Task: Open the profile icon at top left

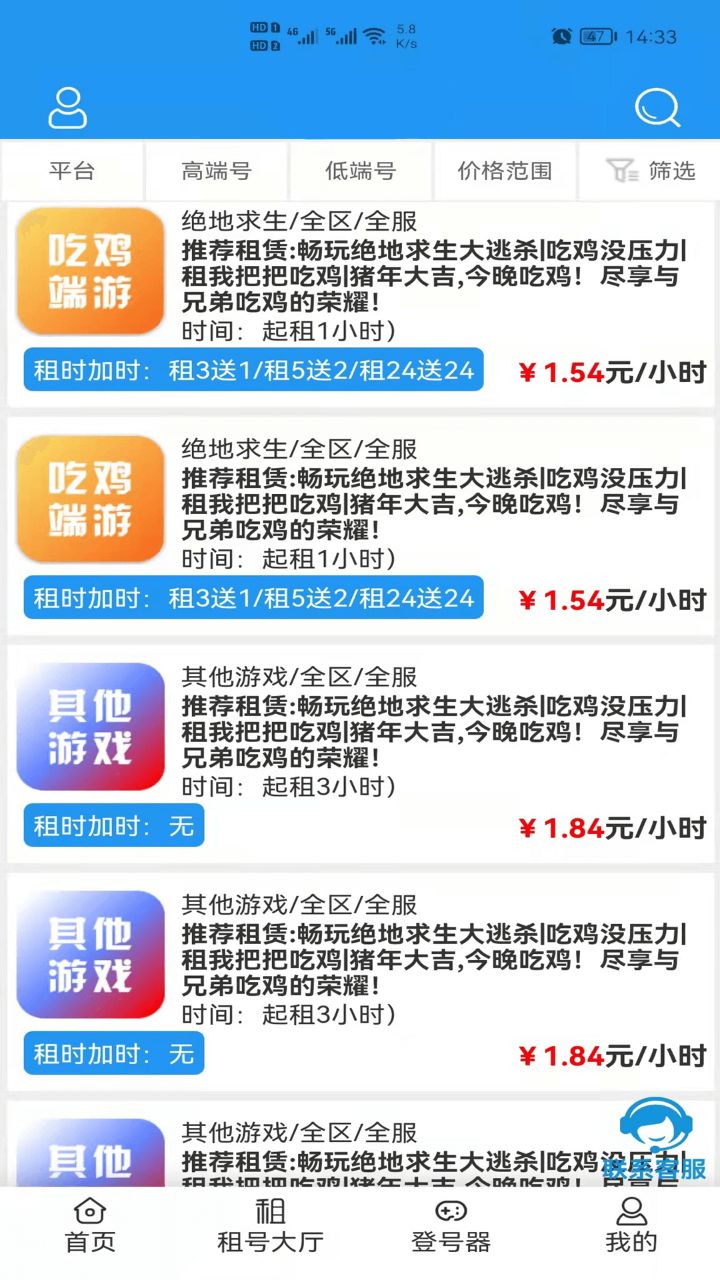Action: (x=67, y=107)
